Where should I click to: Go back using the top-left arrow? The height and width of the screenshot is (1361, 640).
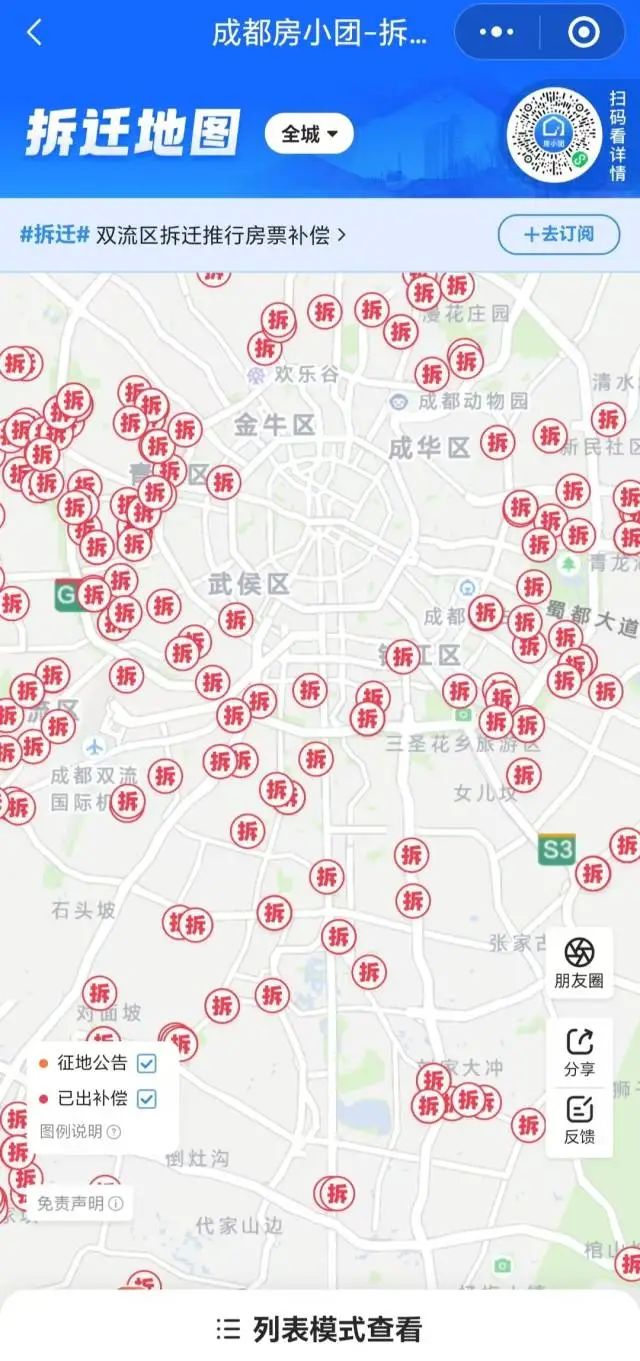tap(34, 33)
